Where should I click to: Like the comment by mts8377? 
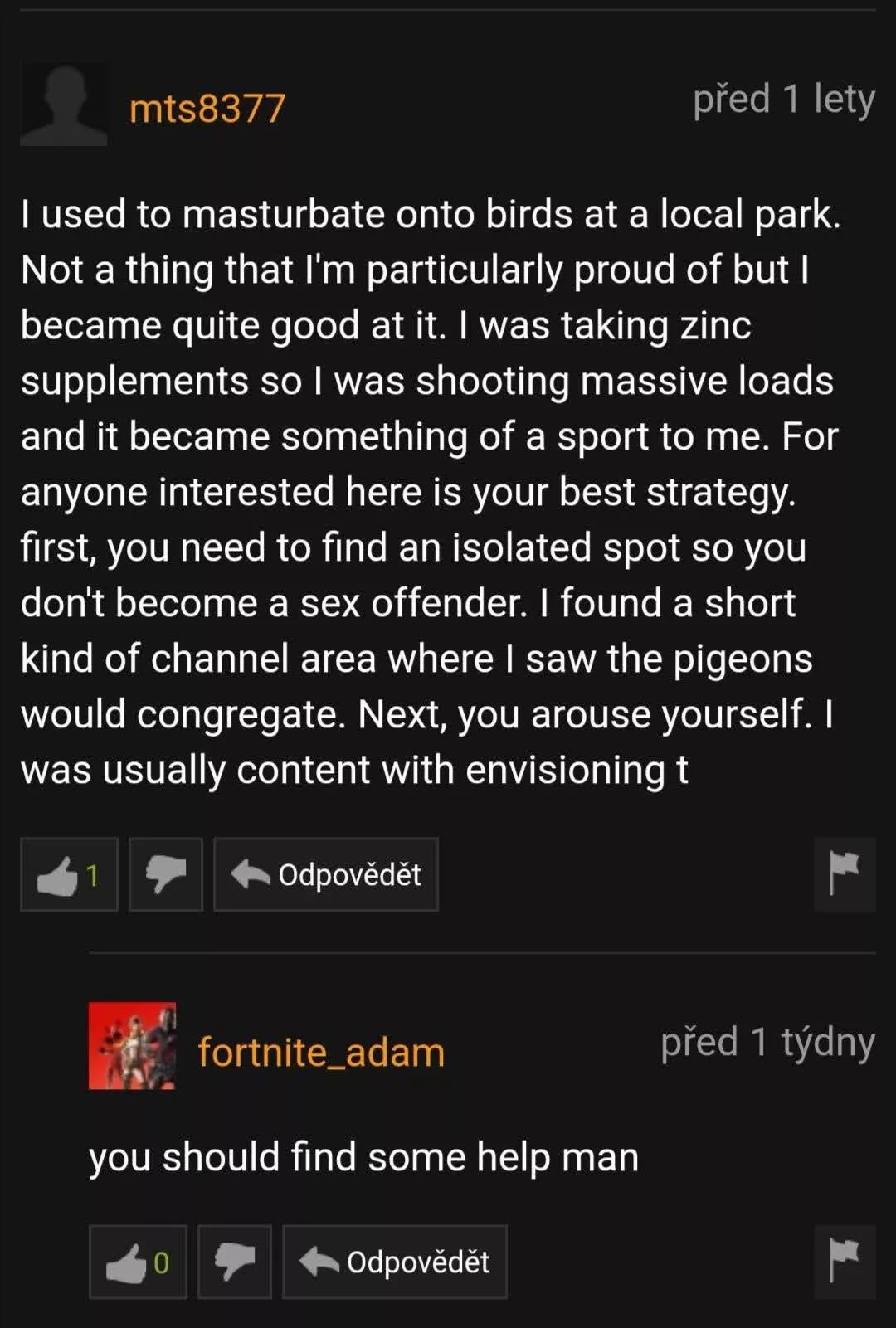[x=68, y=874]
